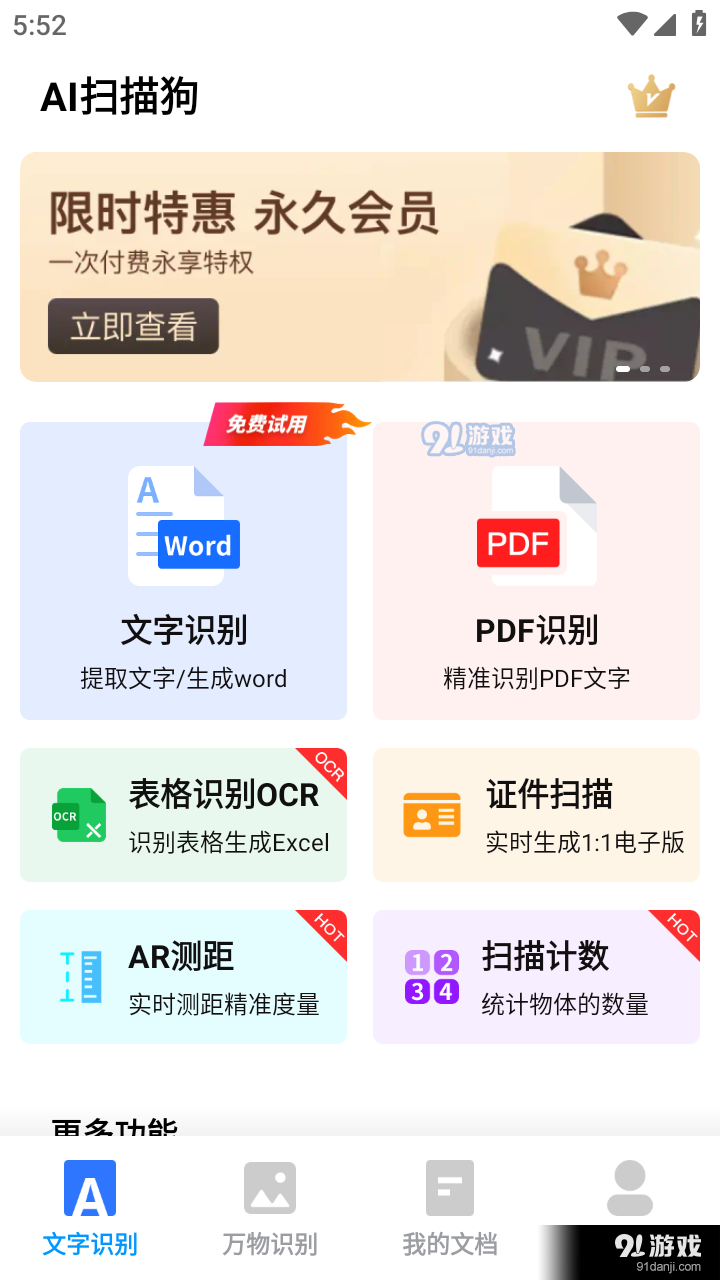Image resolution: width=720 pixels, height=1280 pixels.
Task: Open the green Excel OCR icon
Action: coord(78,814)
